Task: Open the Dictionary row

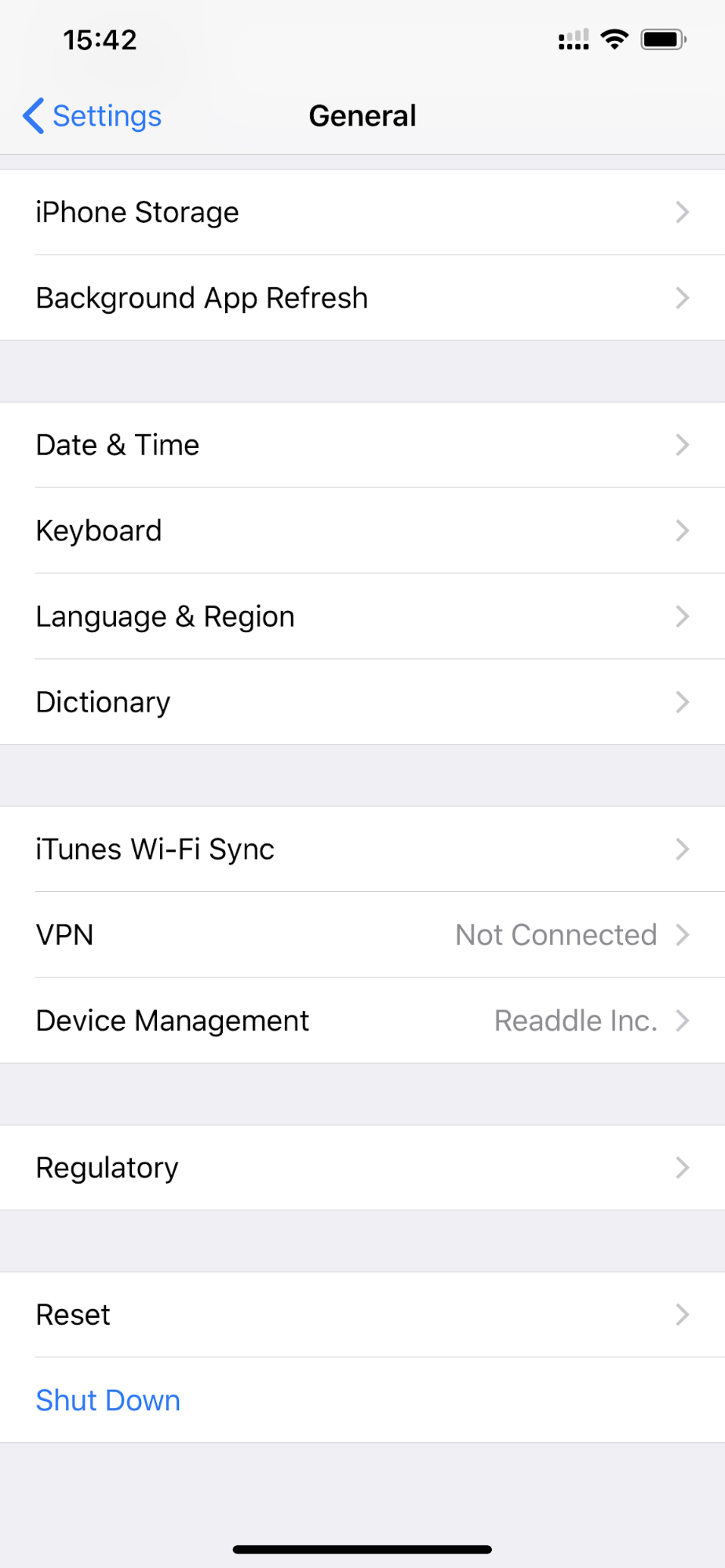Action: (362, 702)
